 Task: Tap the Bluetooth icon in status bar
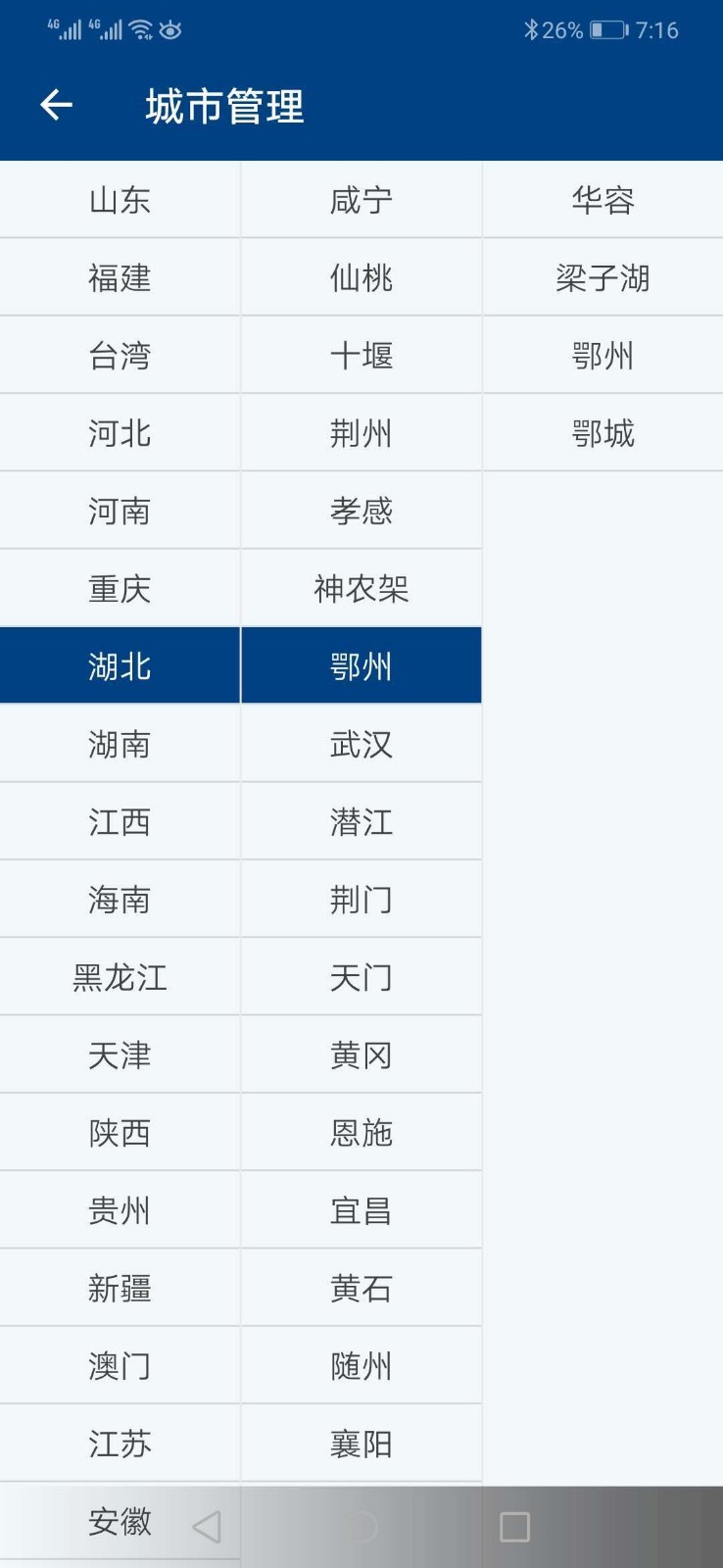click(532, 29)
